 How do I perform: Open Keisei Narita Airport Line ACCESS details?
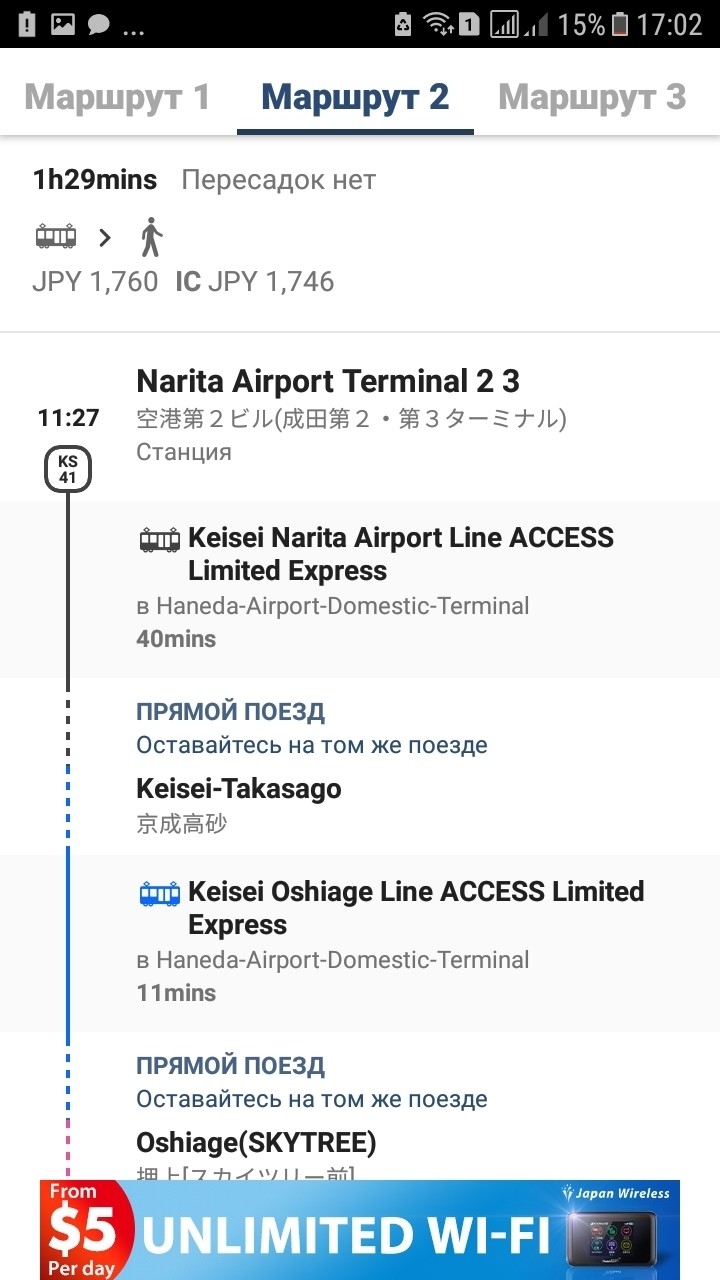tap(400, 553)
